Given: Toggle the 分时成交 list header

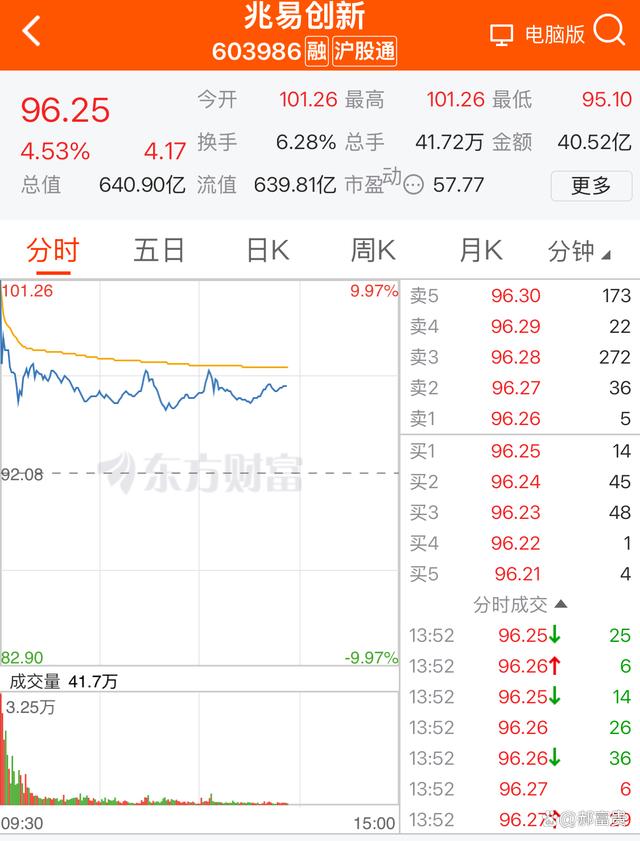Looking at the screenshot, I should (520, 604).
